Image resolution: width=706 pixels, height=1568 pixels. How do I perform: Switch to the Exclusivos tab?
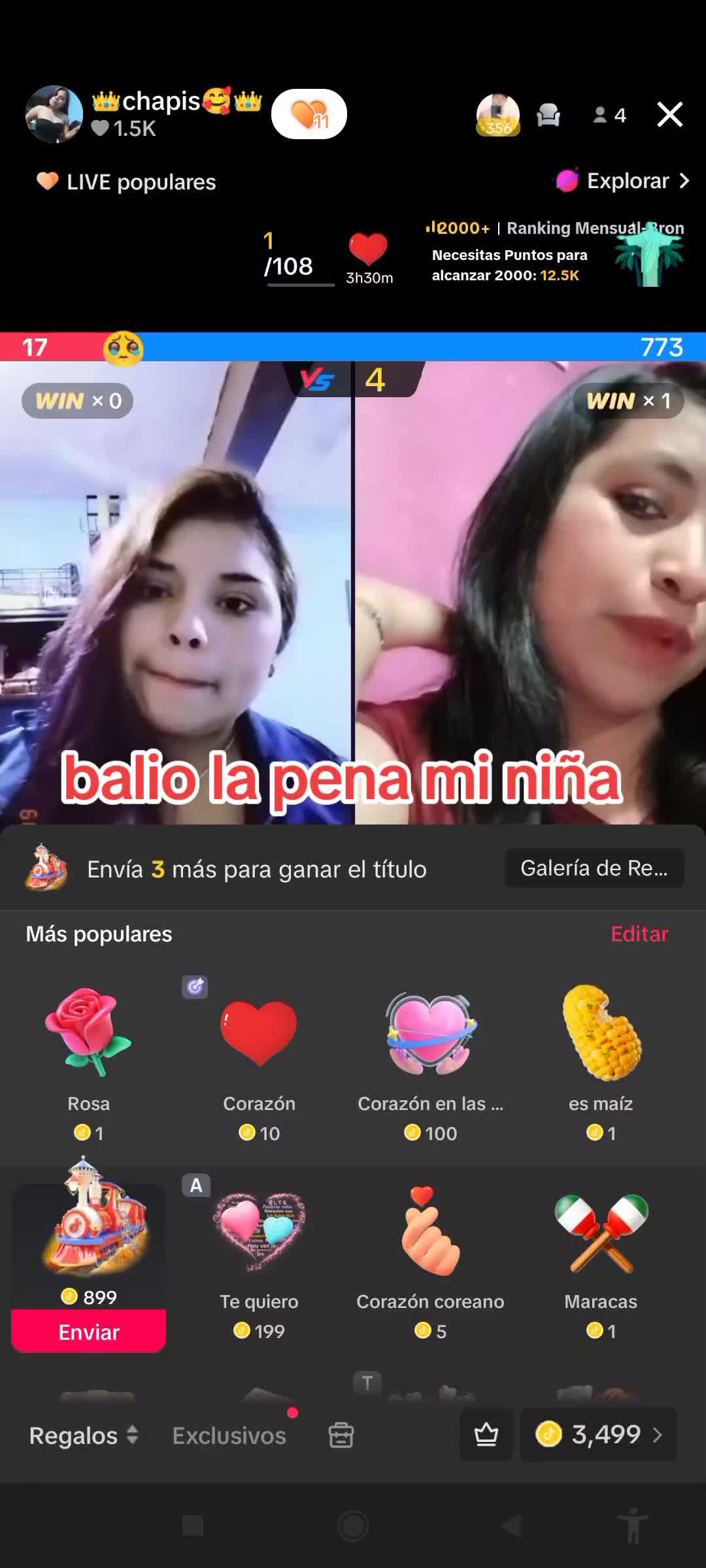coord(229,1435)
